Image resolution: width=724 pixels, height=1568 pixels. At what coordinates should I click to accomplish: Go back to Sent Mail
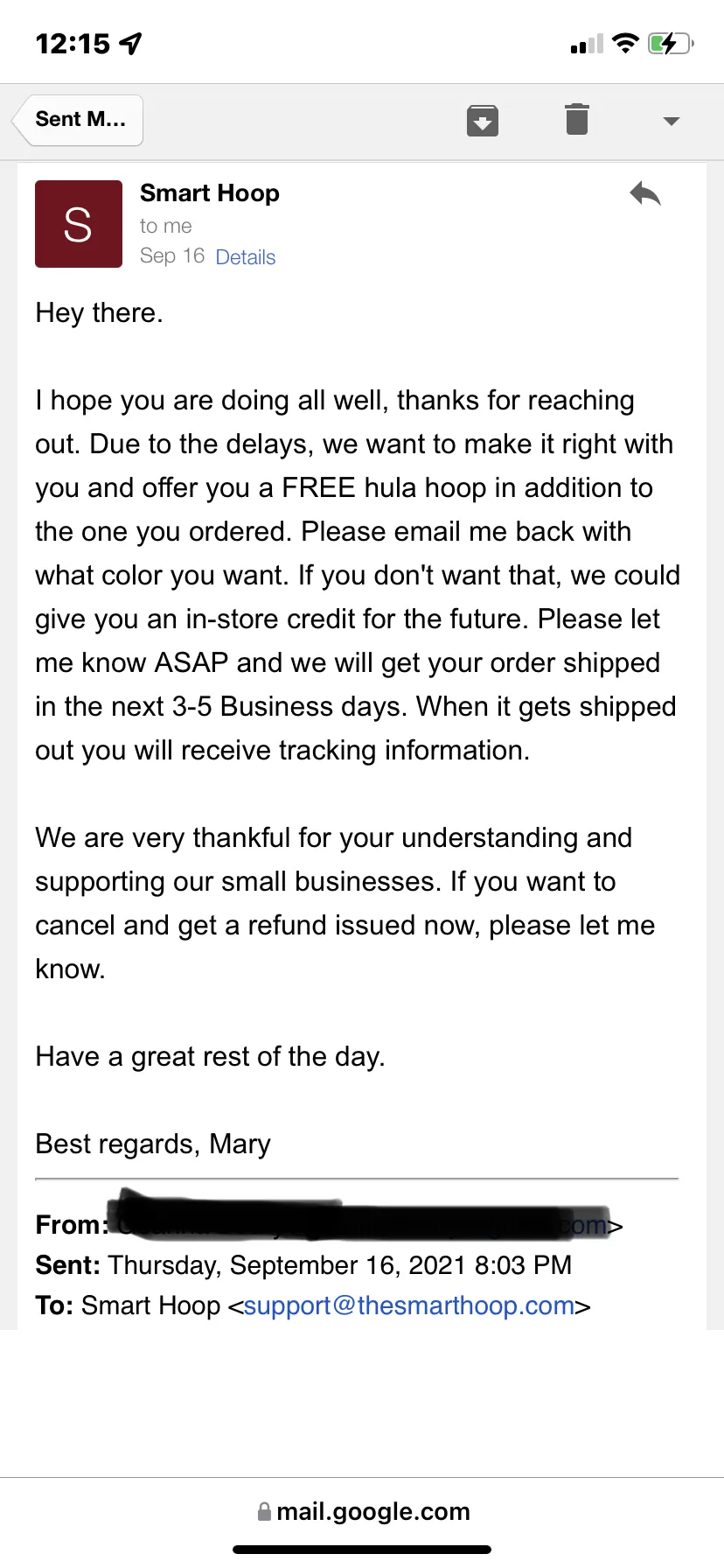click(78, 120)
